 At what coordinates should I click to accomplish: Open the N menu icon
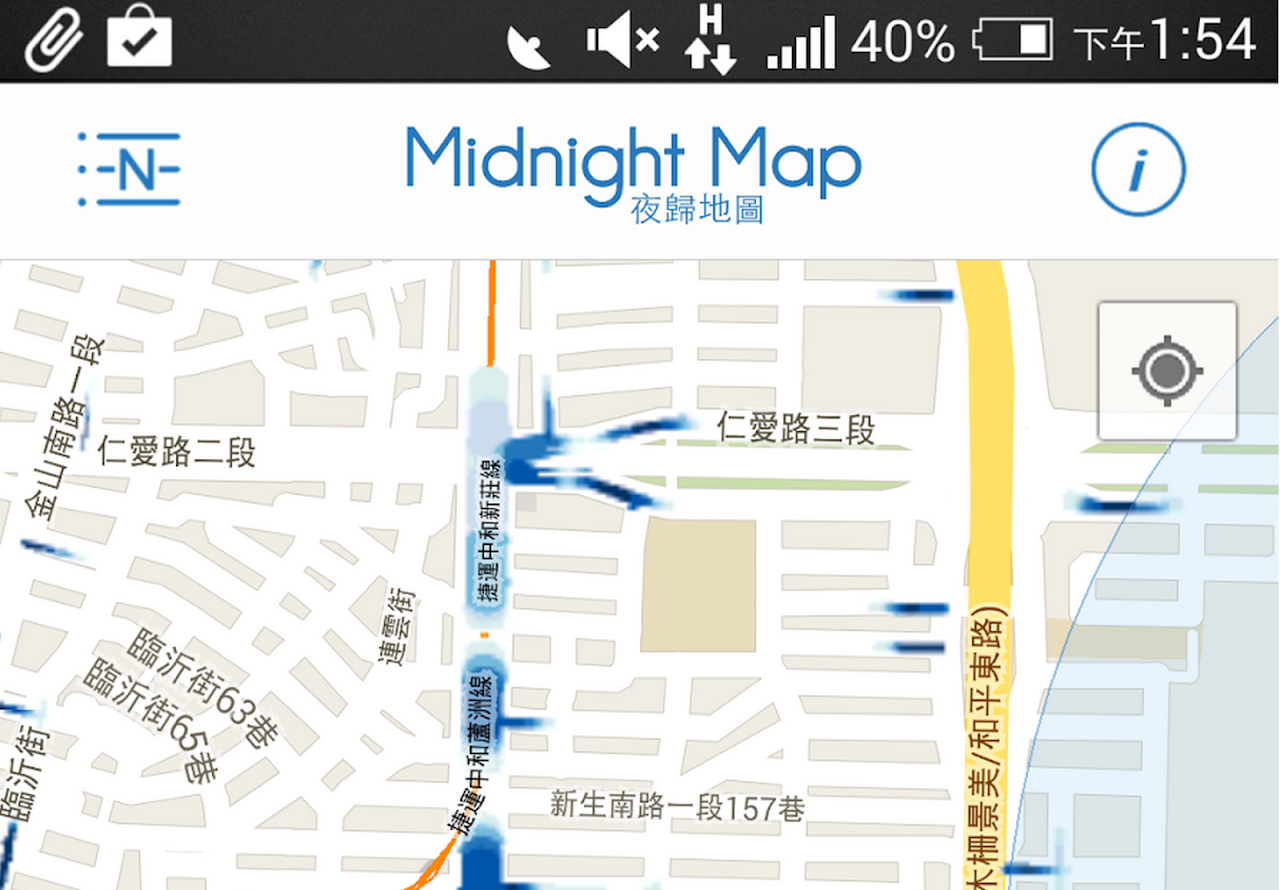point(130,170)
